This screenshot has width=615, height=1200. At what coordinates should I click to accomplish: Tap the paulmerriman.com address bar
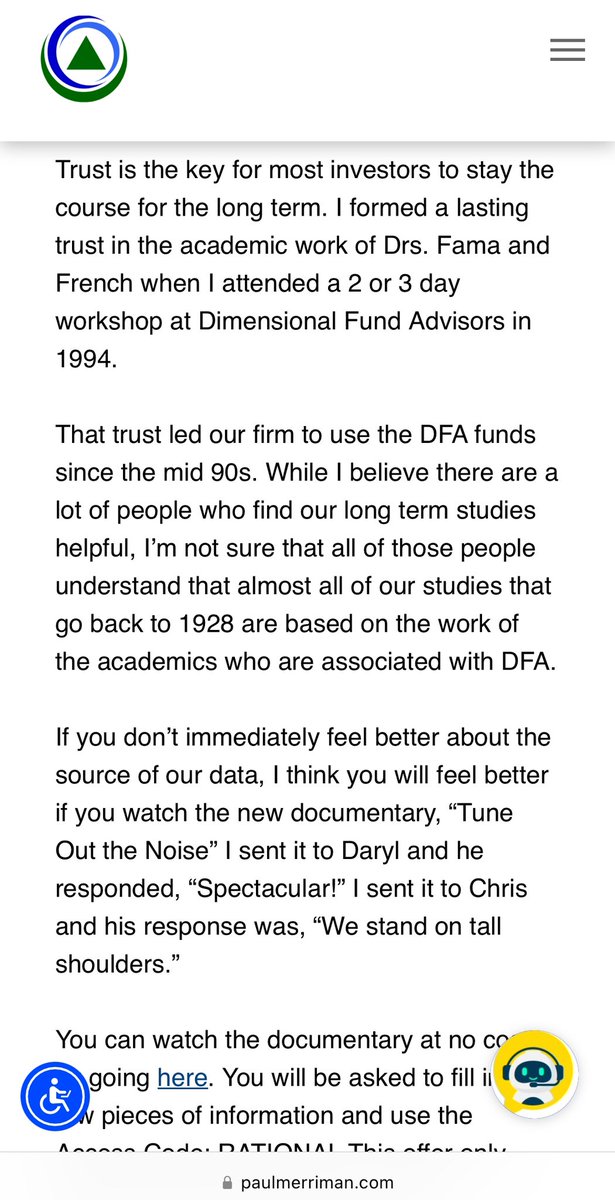(307, 1181)
